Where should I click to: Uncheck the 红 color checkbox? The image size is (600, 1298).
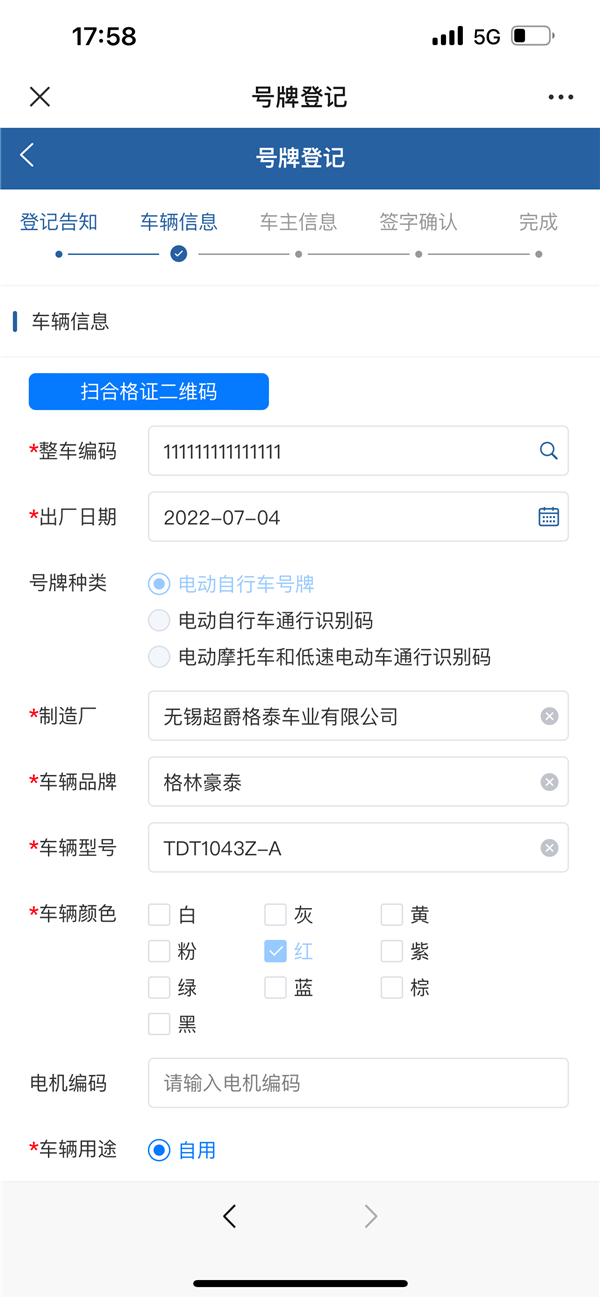[275, 951]
